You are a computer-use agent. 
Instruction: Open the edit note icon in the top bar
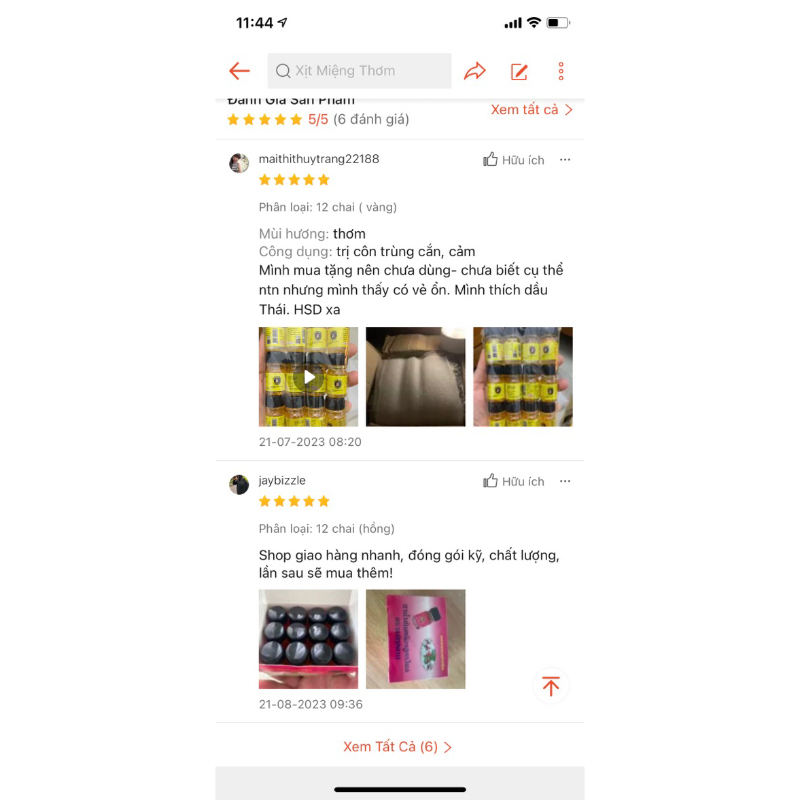(x=519, y=71)
